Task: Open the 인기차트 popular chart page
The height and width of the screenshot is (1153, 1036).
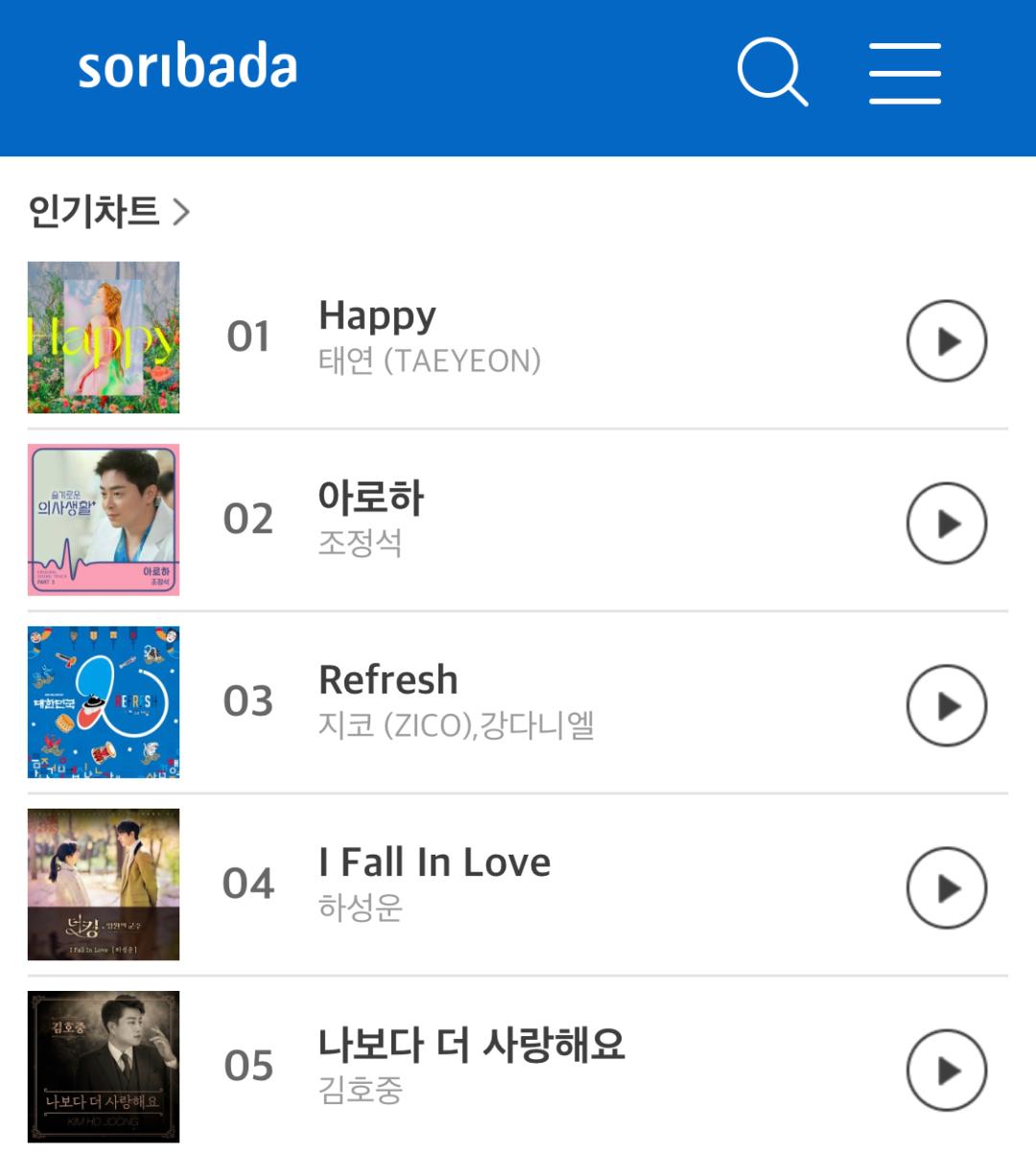Action: [x=109, y=211]
